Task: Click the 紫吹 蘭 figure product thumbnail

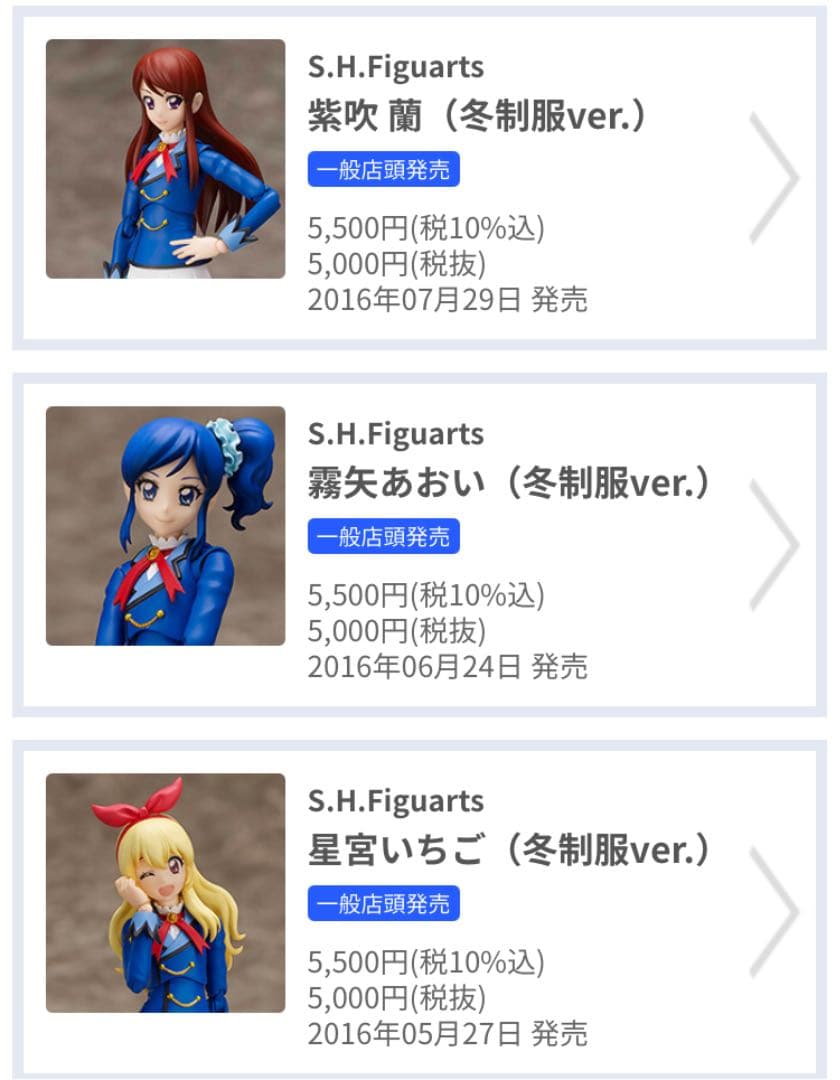Action: tap(163, 160)
